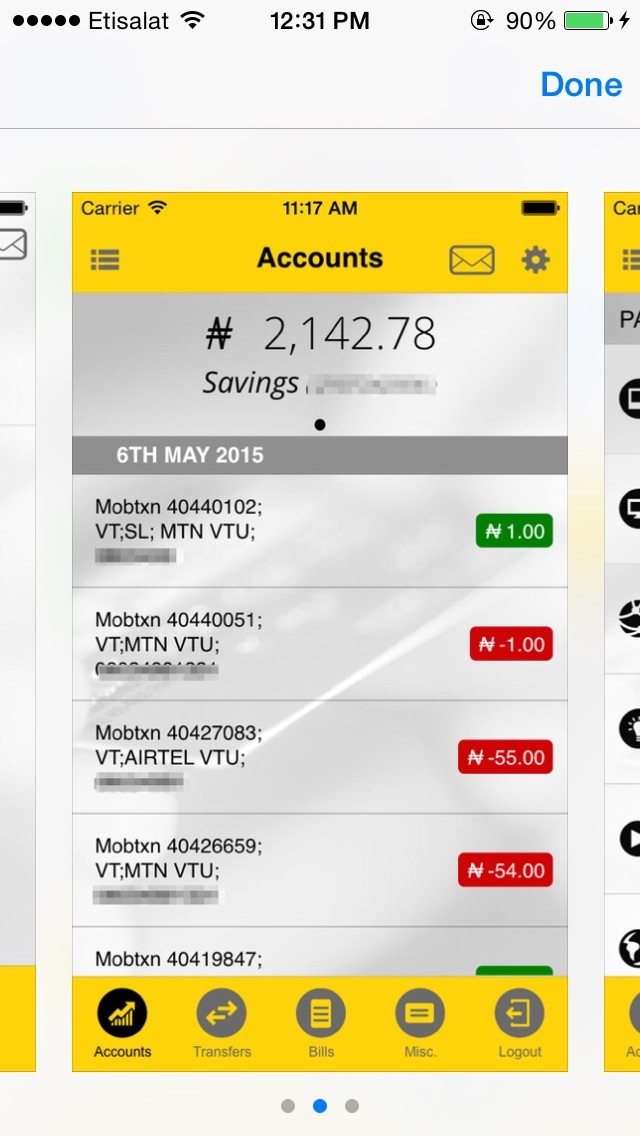Select the third page indicator dot
Screen dimensions: 640x1136
(352, 1106)
